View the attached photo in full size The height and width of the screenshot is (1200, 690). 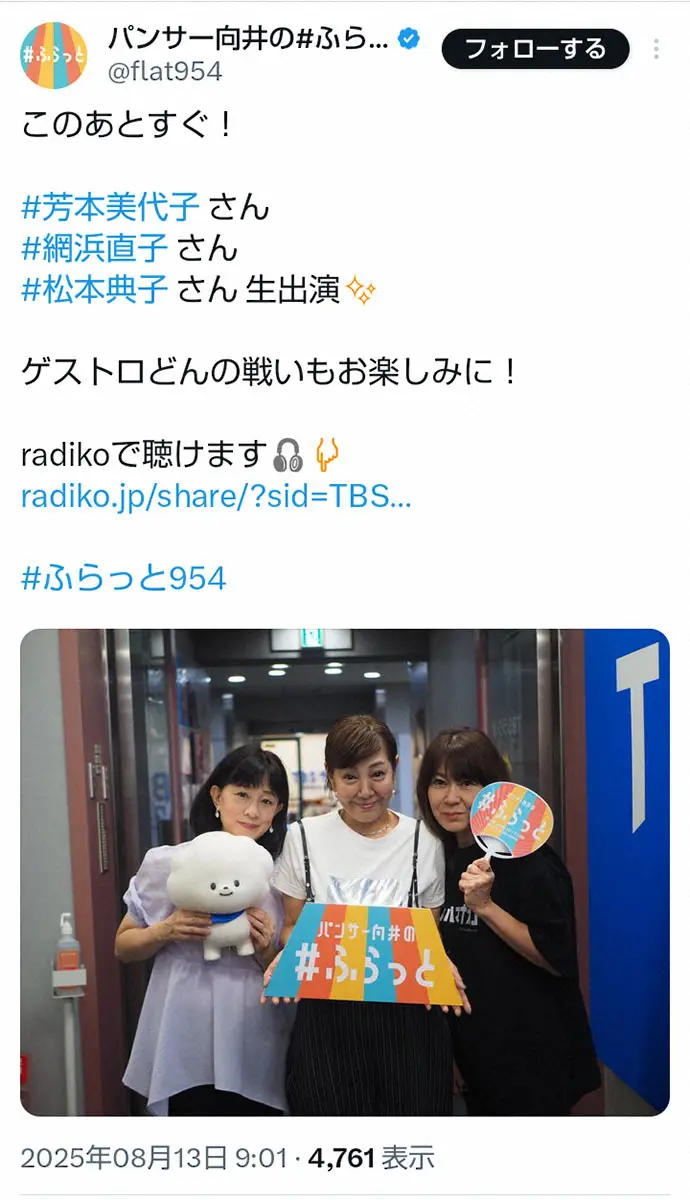pos(344,872)
